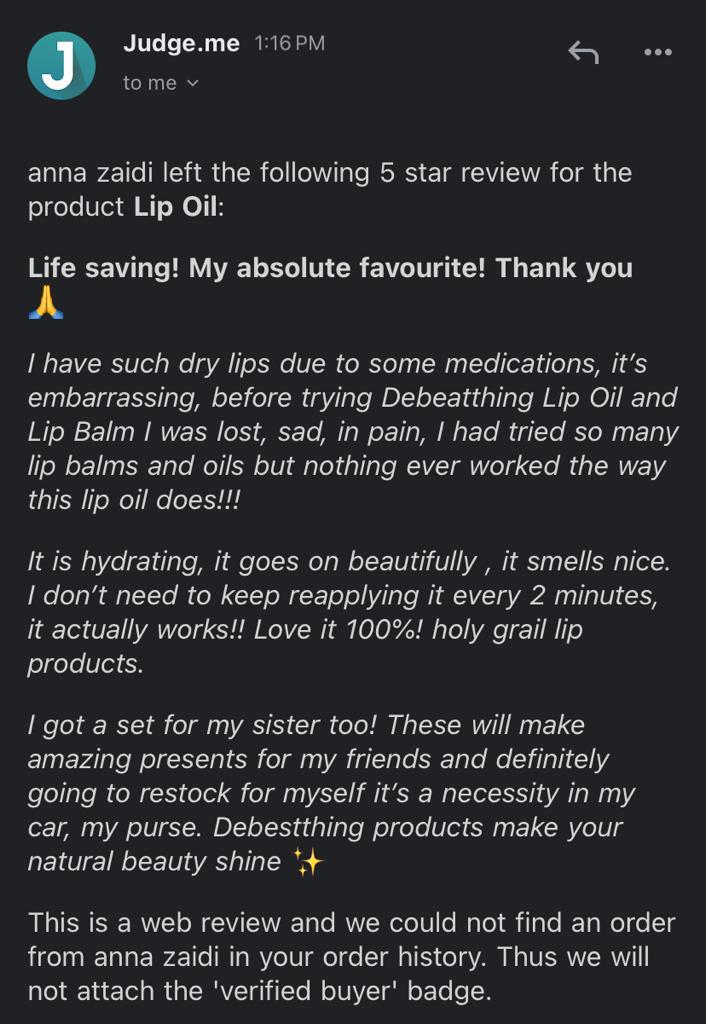Expand the 'to me' recipient details
This screenshot has width=706, height=1024.
pos(161,84)
